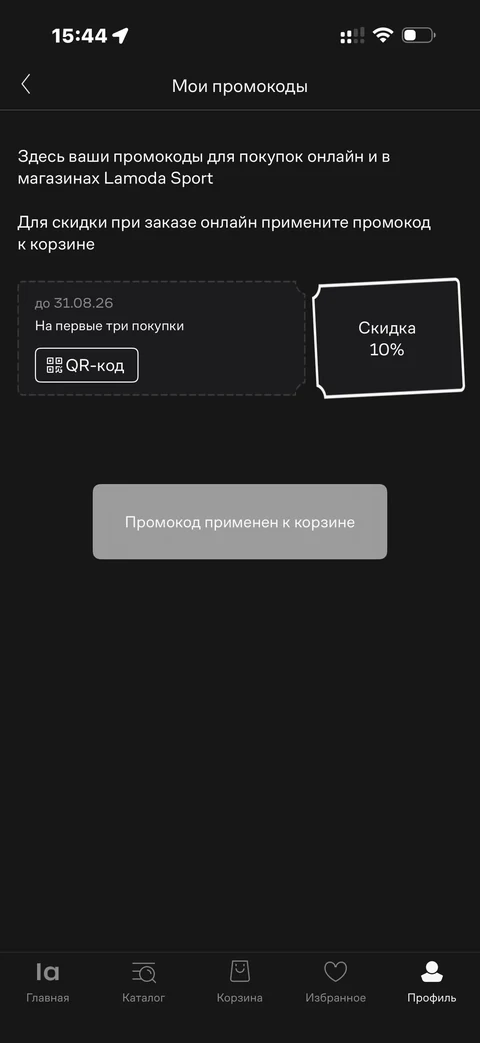Switch to the Главная tab

tap(48, 982)
